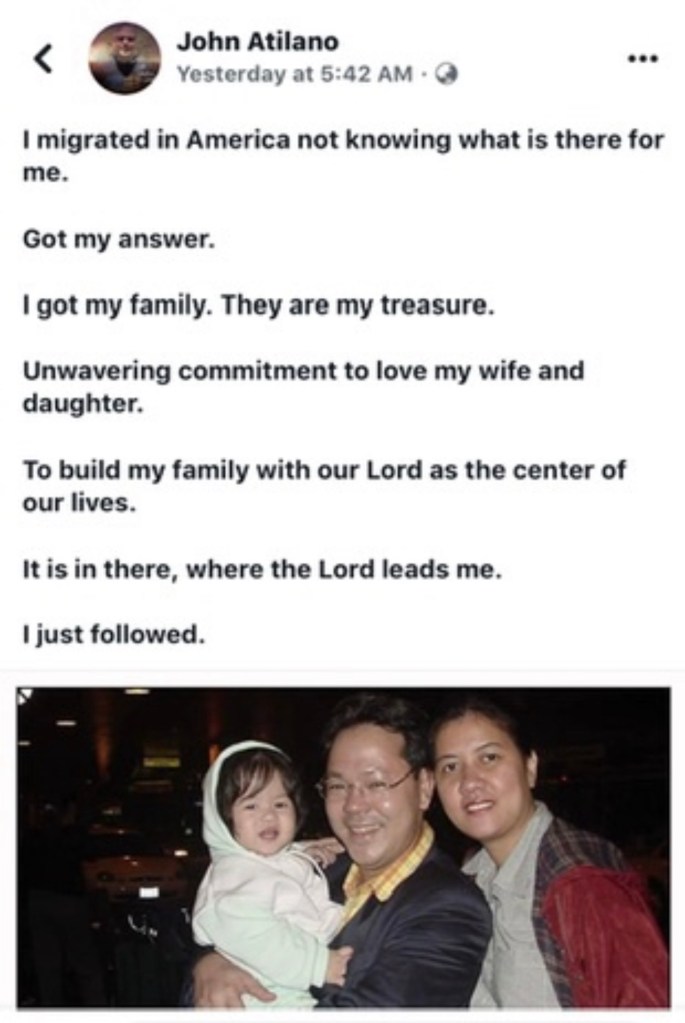Go back using the back arrow
Screen dimensions: 685x1023
click(x=42, y=60)
